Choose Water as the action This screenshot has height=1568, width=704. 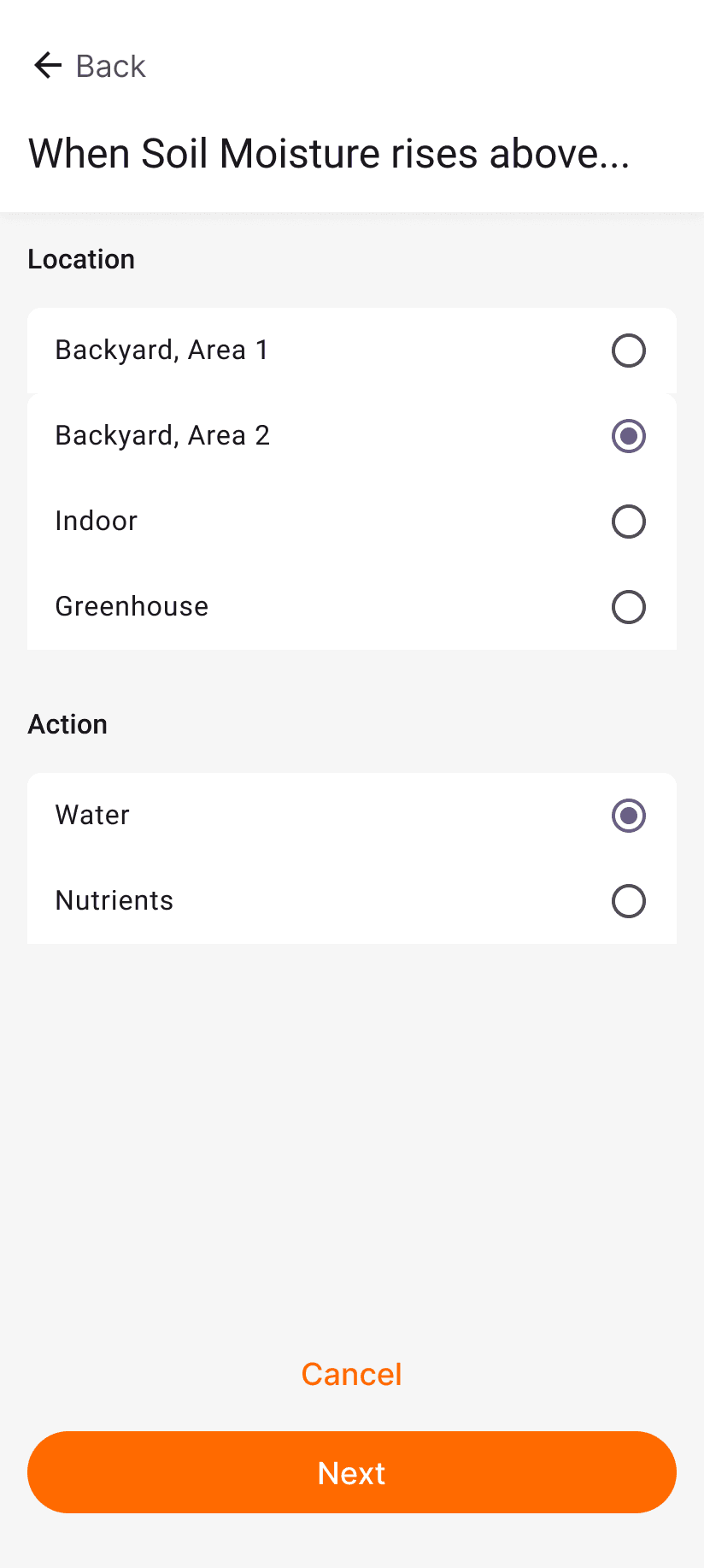[628, 816]
